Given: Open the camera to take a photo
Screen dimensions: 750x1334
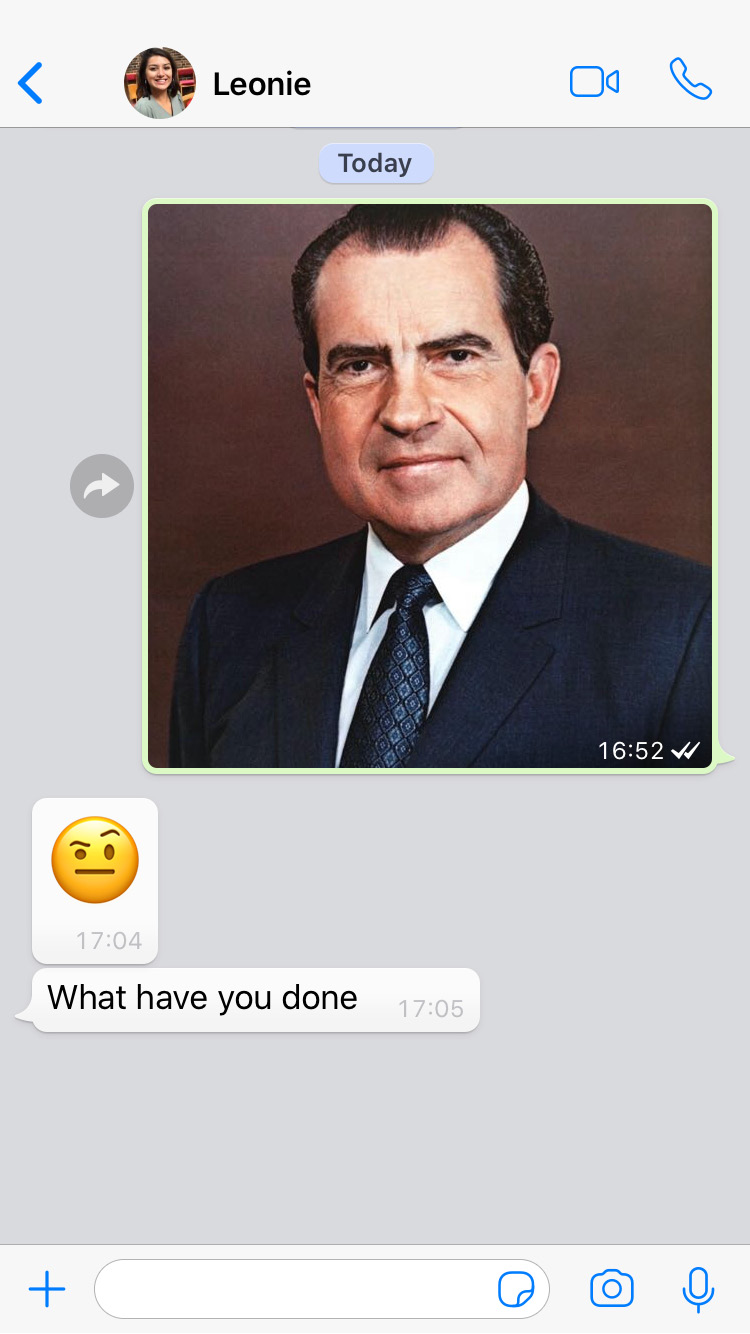Looking at the screenshot, I should point(612,1289).
